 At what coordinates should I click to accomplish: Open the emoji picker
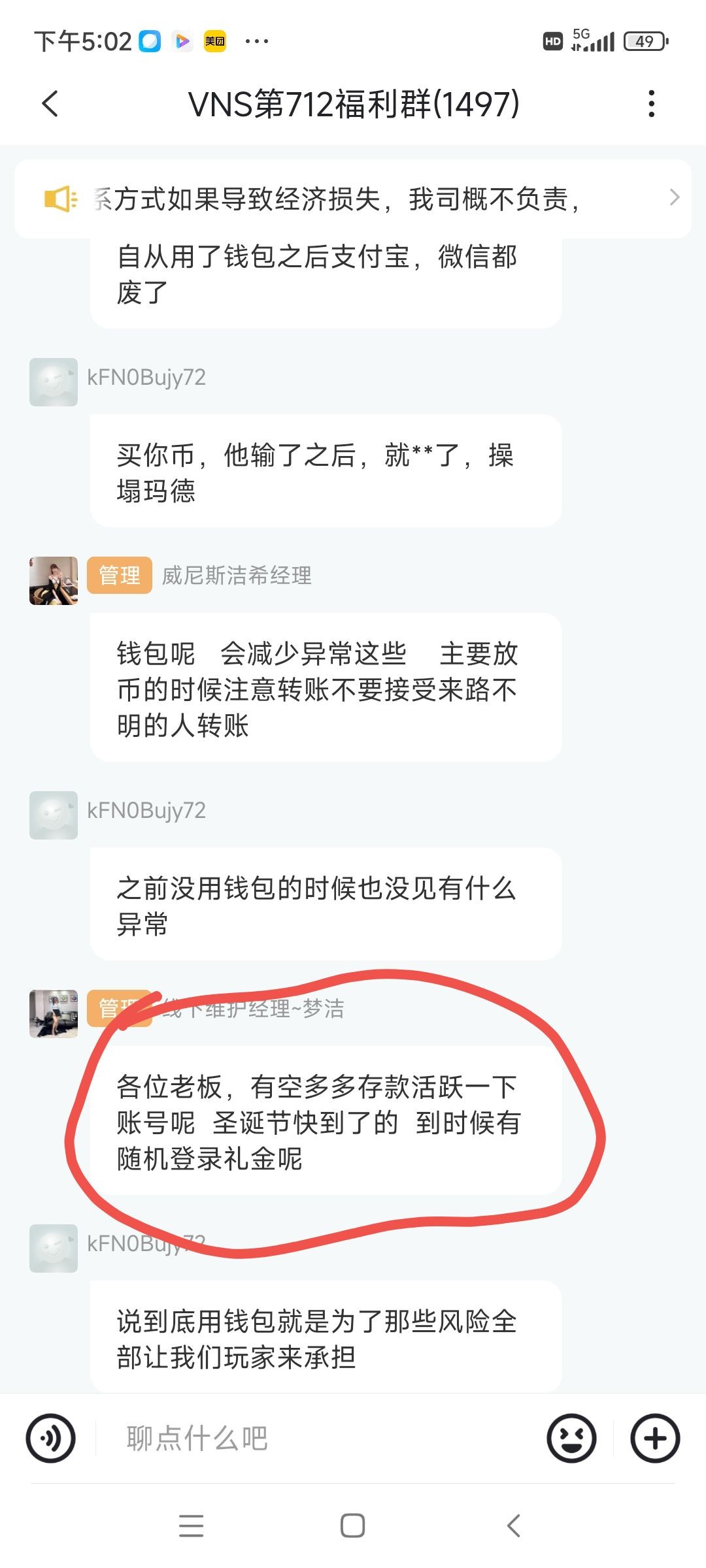pos(571,1438)
